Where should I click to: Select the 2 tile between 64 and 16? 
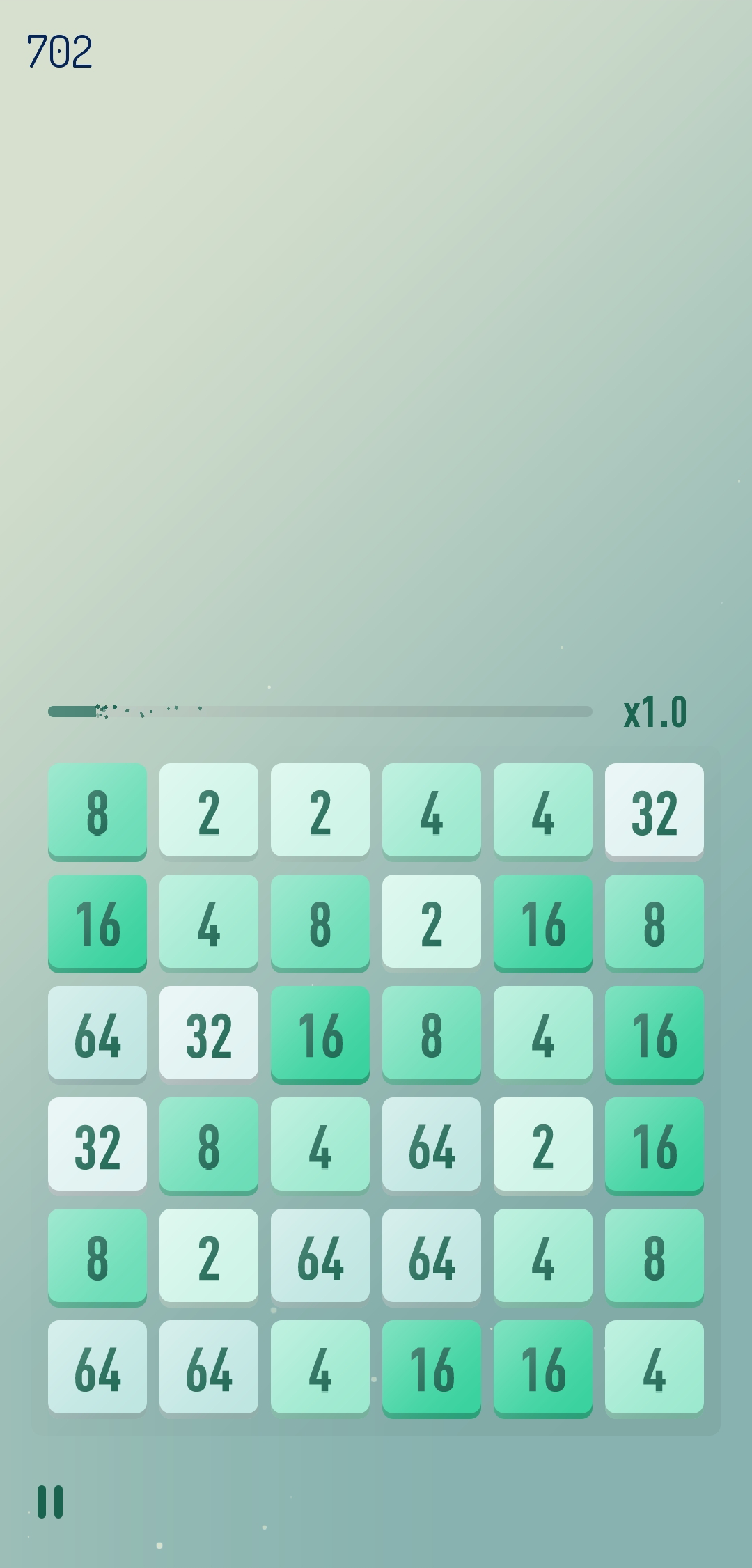[543, 1145]
